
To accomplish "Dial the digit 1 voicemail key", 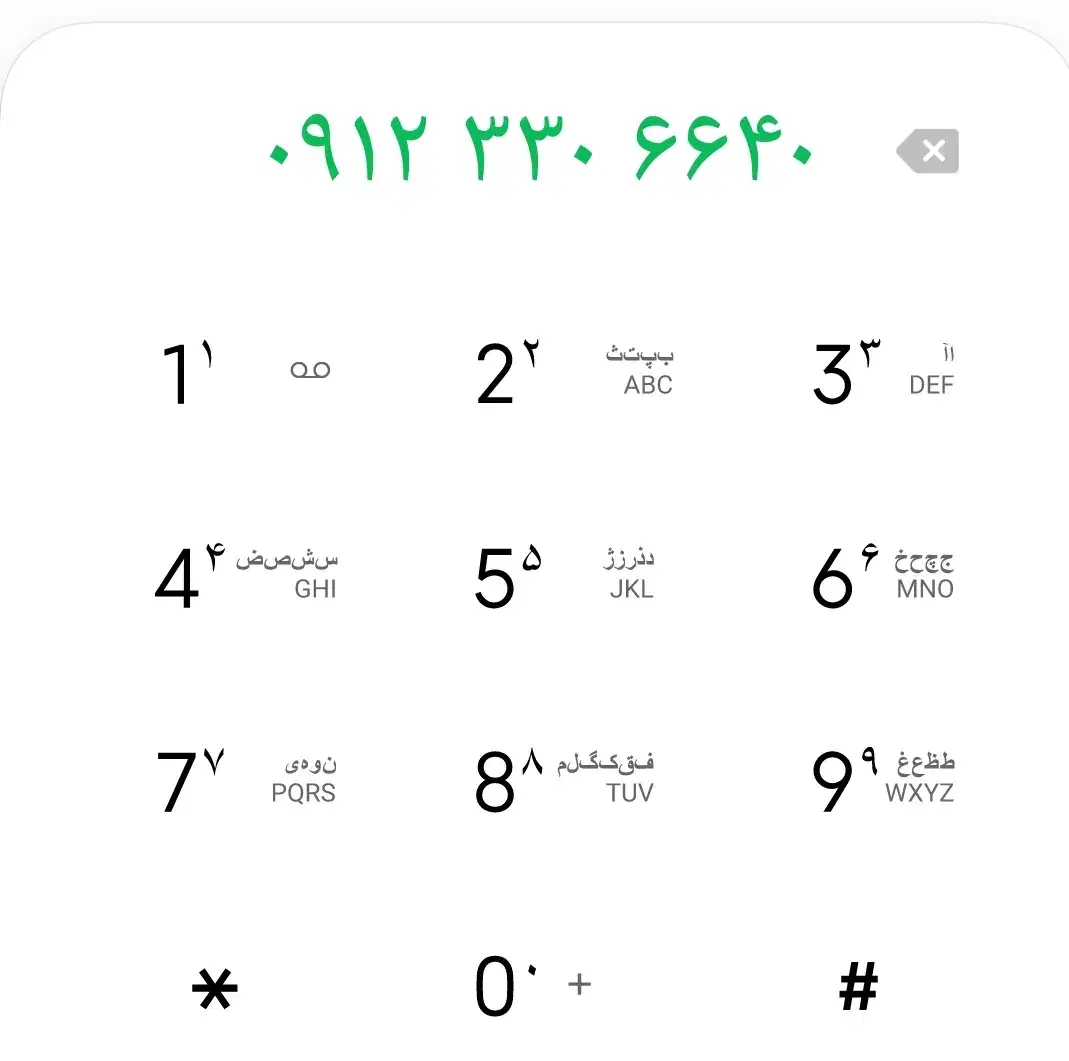I will tap(245, 372).
